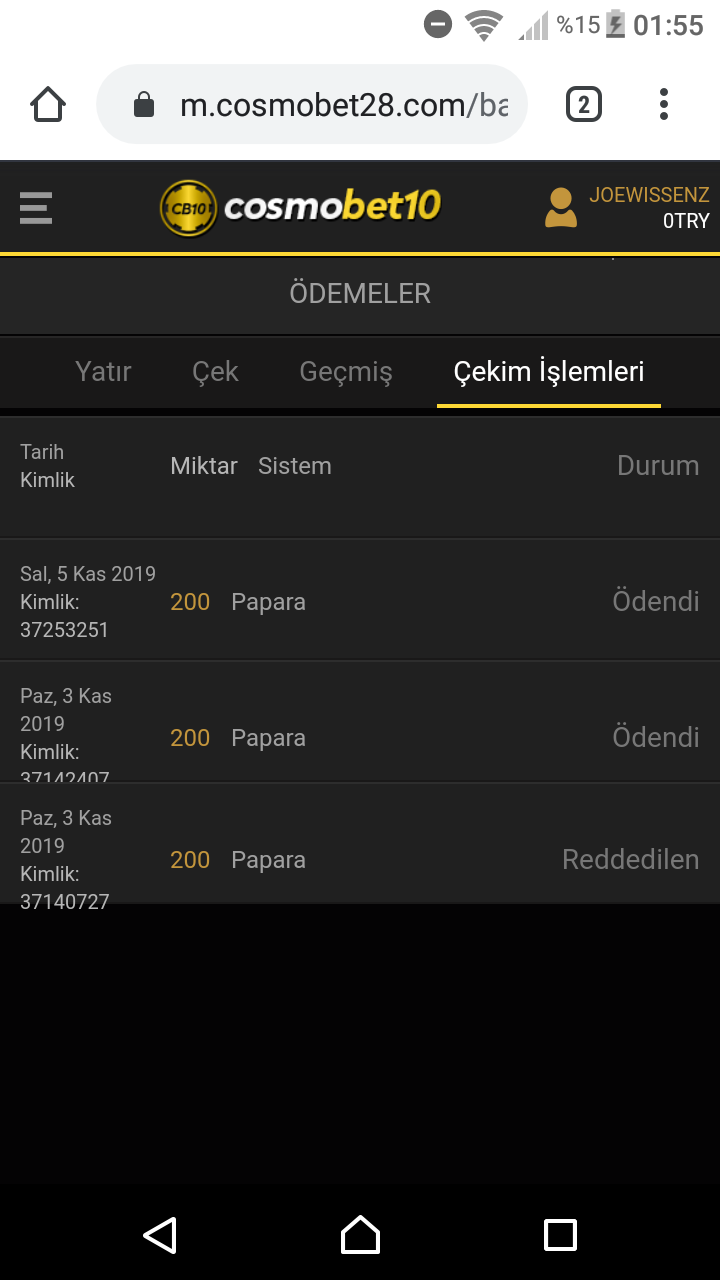Tap the browser home icon
Screen dimensions: 720x1280
coord(48,105)
